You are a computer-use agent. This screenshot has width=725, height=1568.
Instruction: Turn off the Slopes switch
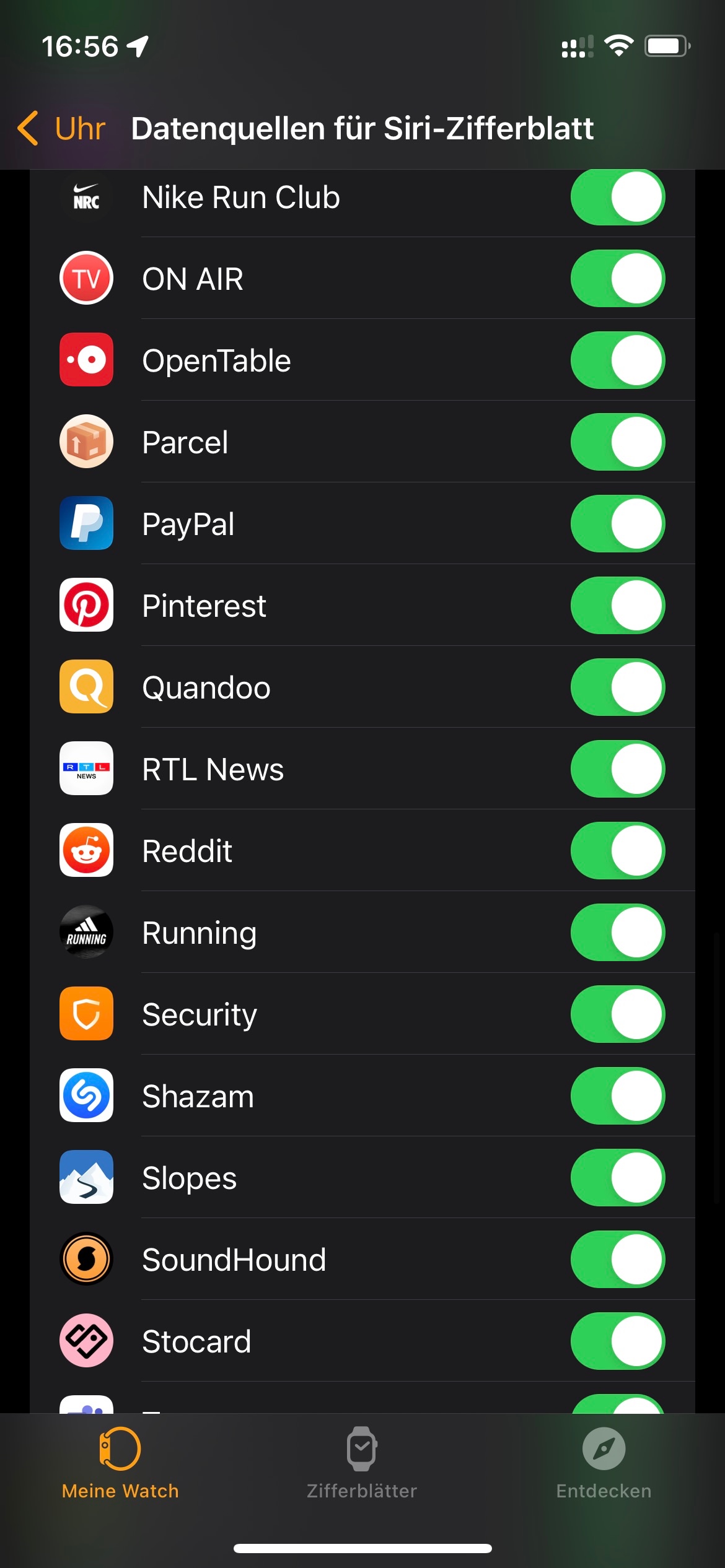click(x=617, y=1178)
